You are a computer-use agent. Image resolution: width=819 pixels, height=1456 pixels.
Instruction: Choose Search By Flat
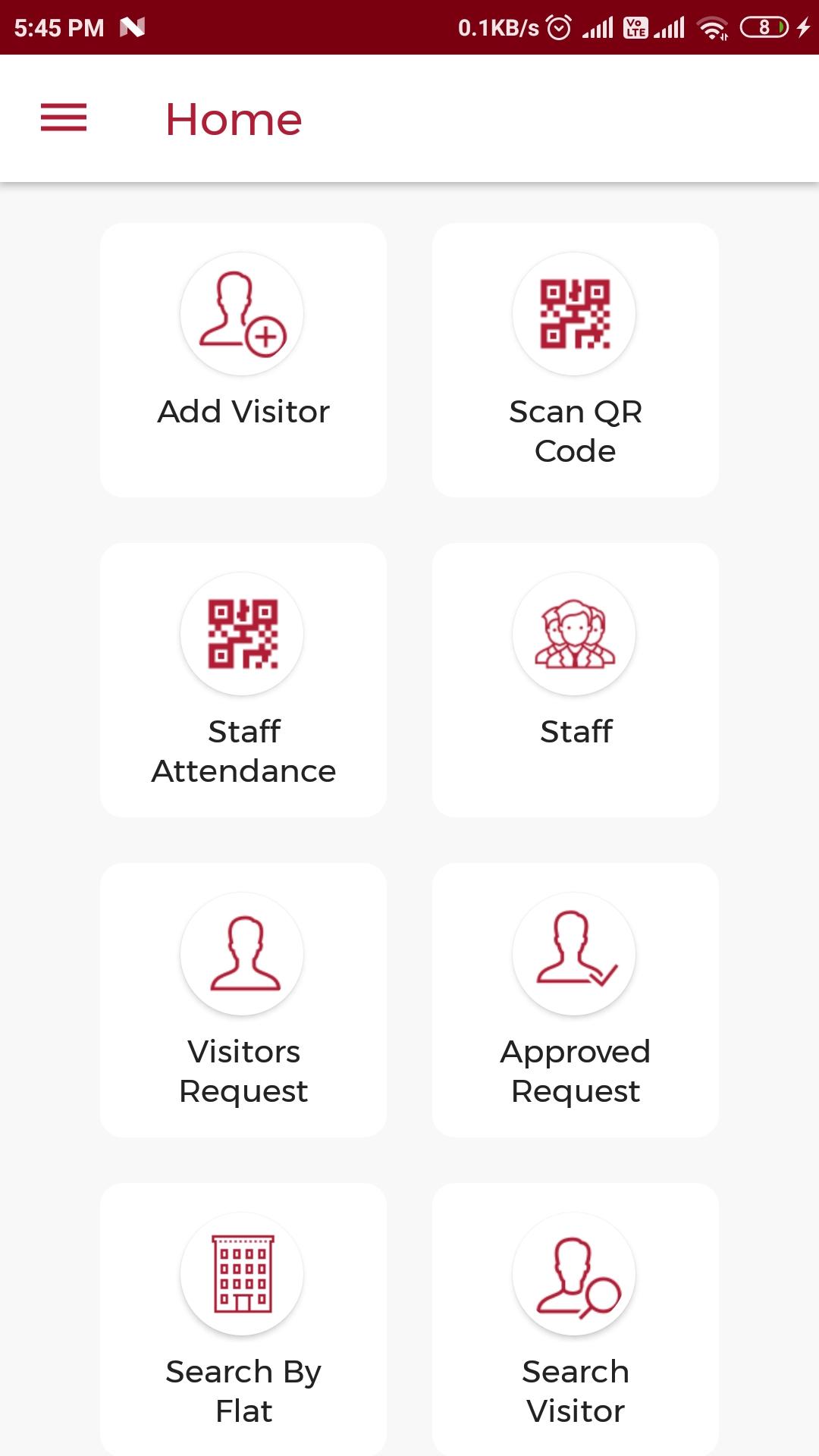(243, 1319)
